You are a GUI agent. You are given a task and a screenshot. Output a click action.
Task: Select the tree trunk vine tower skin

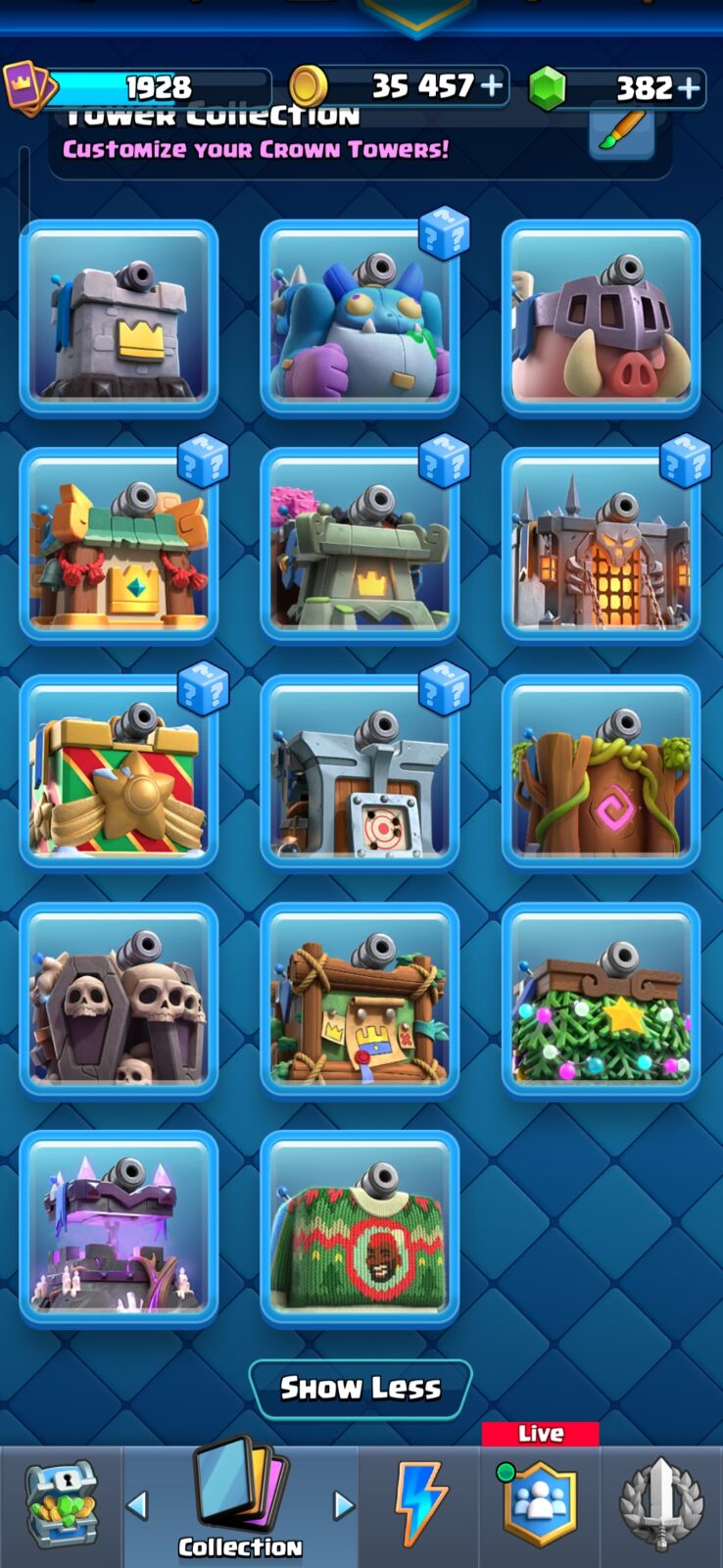[x=601, y=772]
